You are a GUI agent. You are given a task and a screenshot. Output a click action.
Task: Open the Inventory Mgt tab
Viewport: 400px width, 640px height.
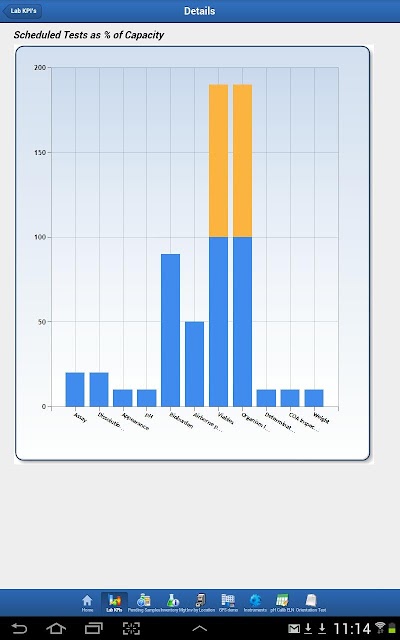173,603
